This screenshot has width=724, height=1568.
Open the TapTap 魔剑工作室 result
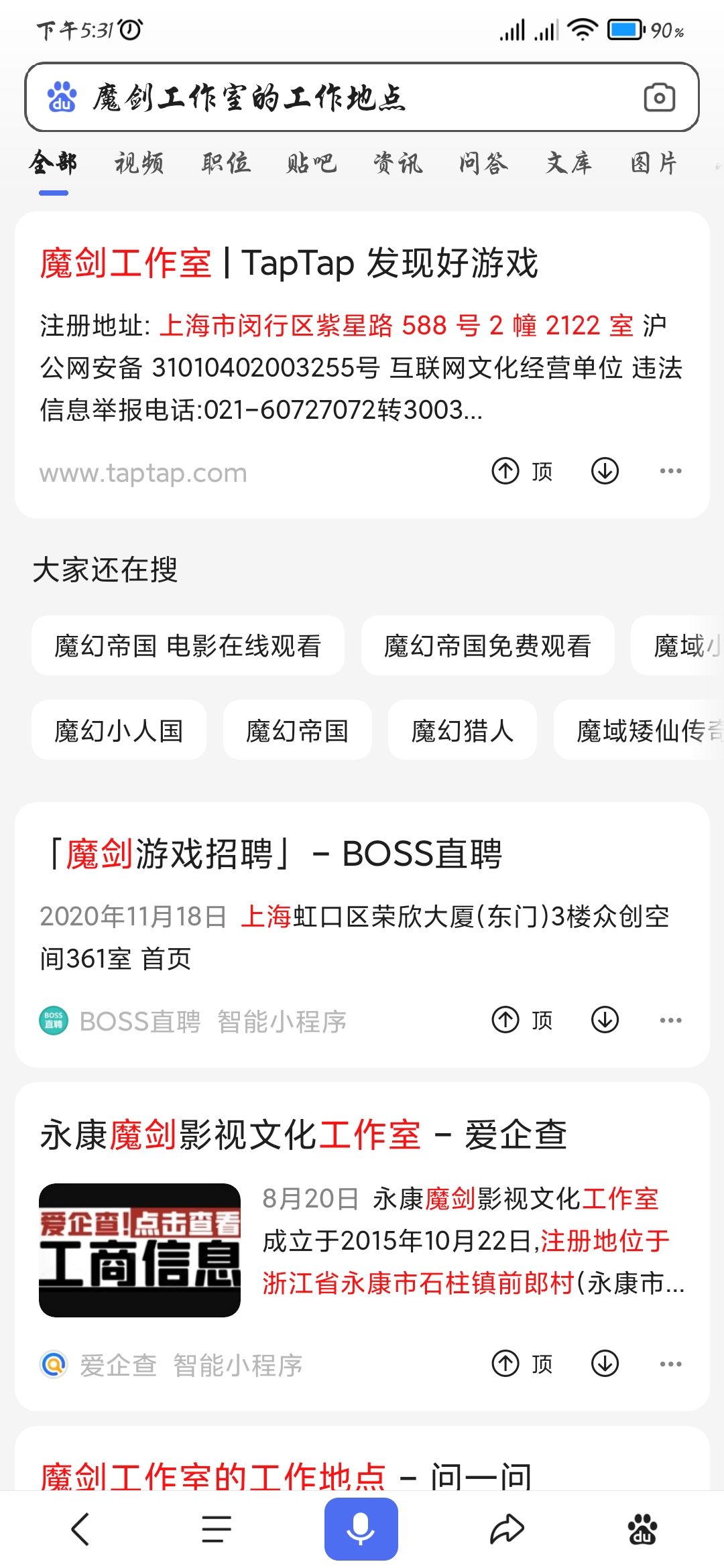click(x=288, y=263)
